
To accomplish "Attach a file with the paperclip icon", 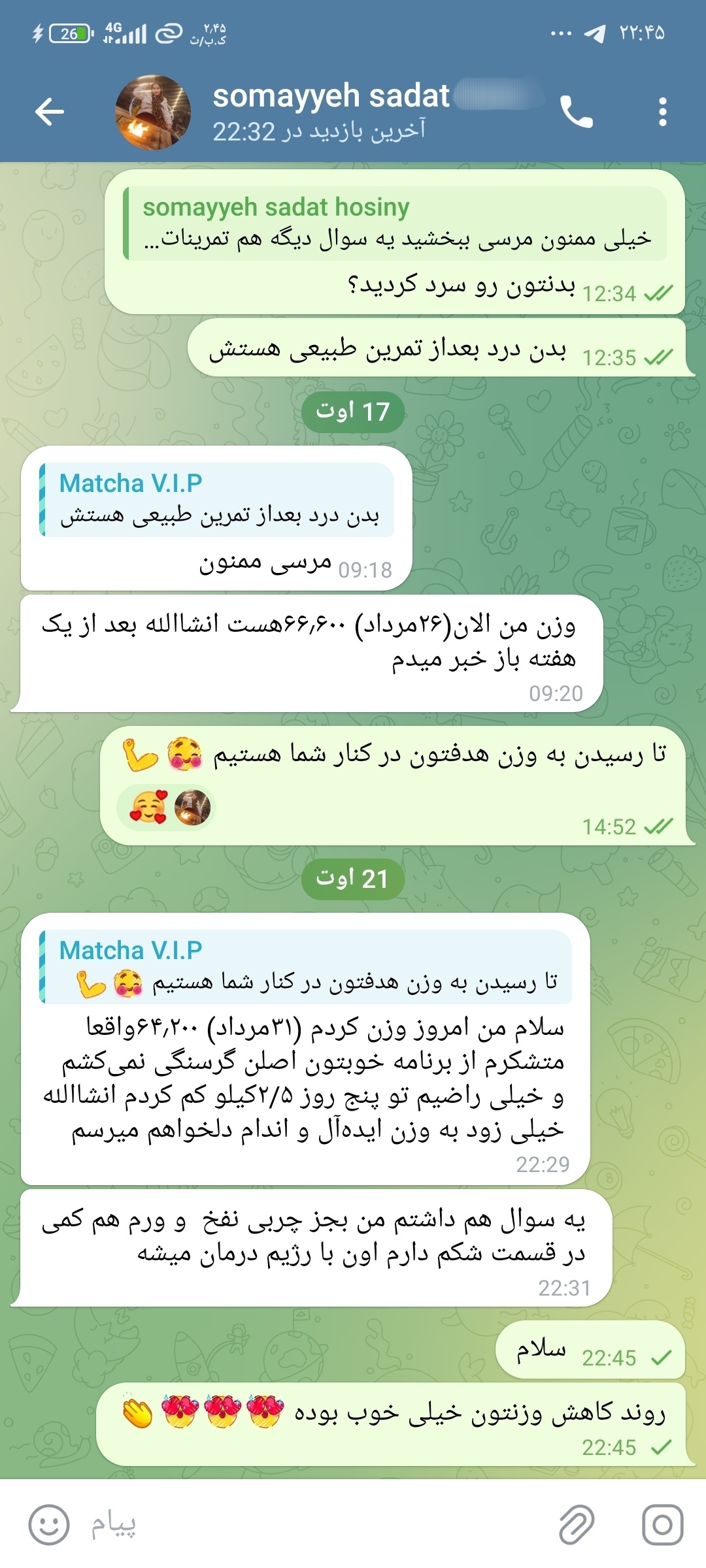I will point(577,1525).
